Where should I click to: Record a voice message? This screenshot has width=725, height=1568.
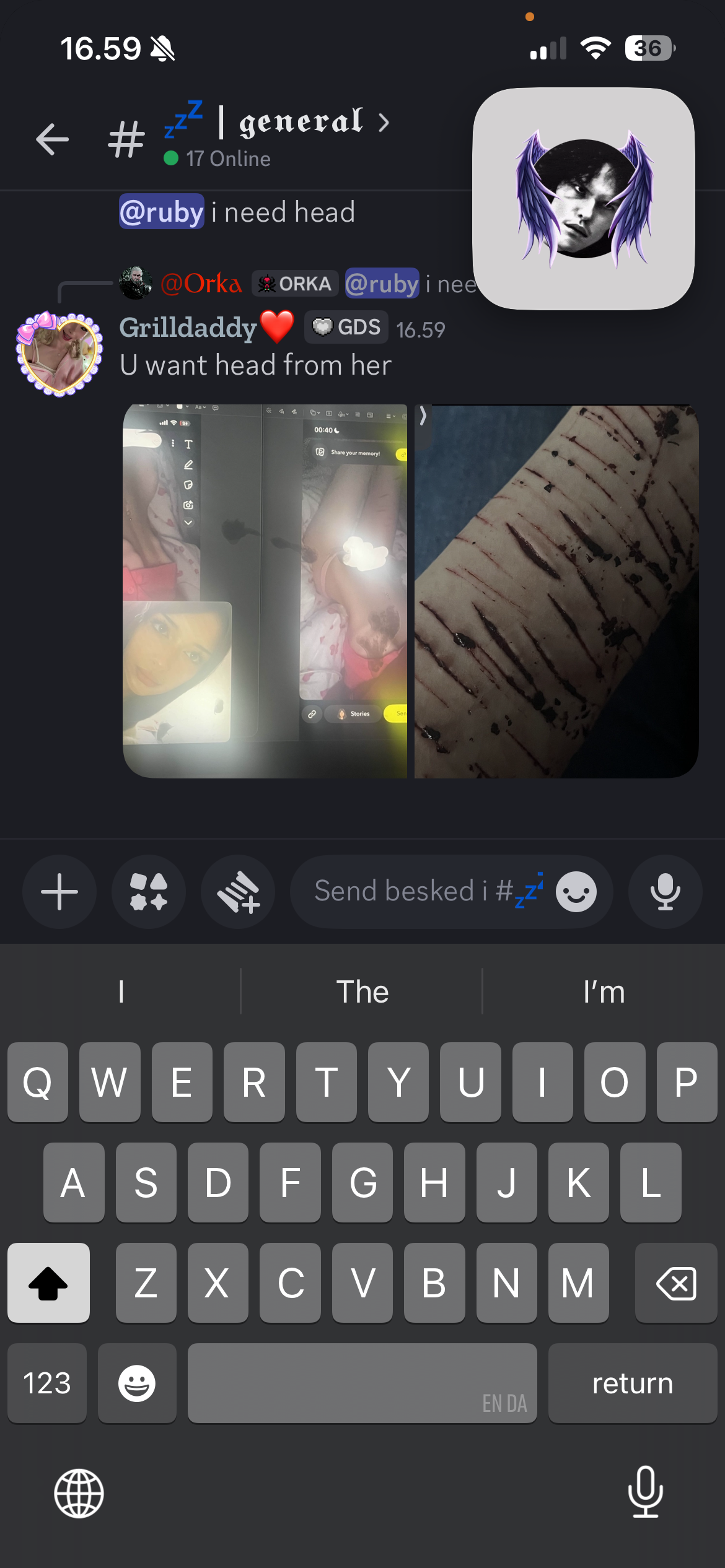(x=665, y=892)
